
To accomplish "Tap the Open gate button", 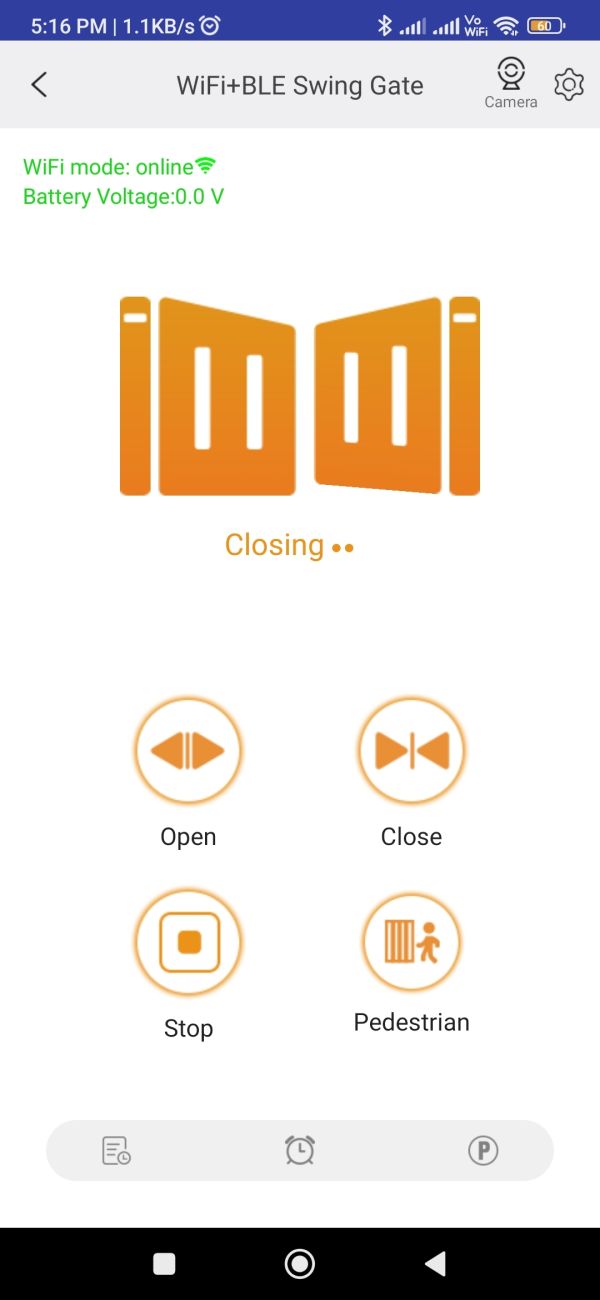I will [x=188, y=750].
